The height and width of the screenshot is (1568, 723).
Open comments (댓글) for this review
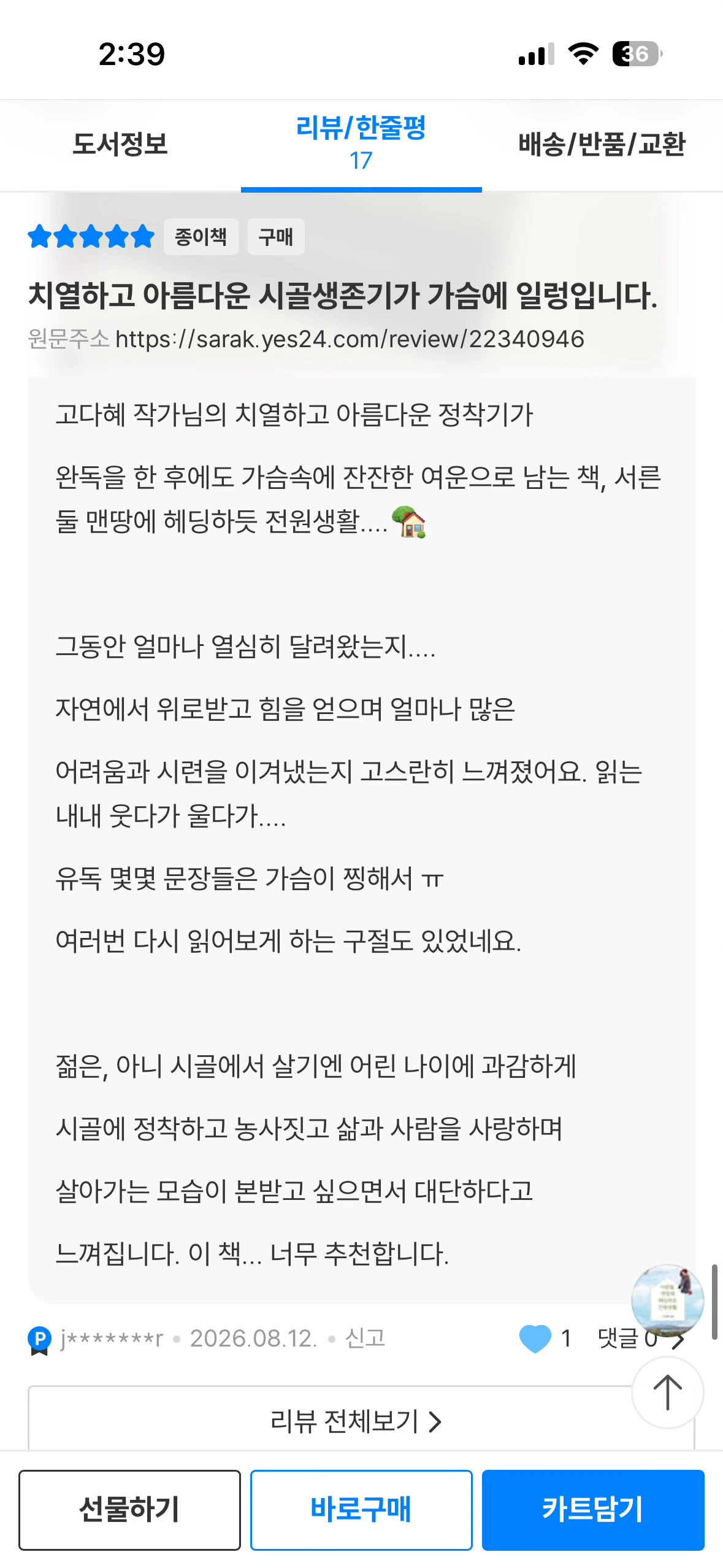[640, 1339]
